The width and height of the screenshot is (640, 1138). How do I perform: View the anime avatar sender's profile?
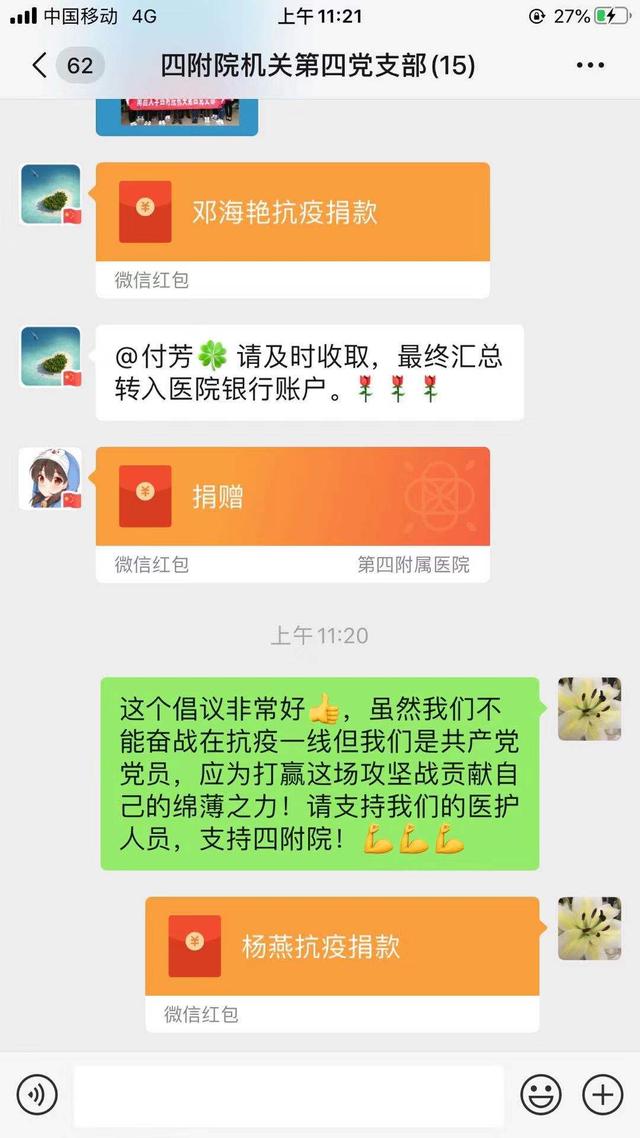(x=51, y=478)
